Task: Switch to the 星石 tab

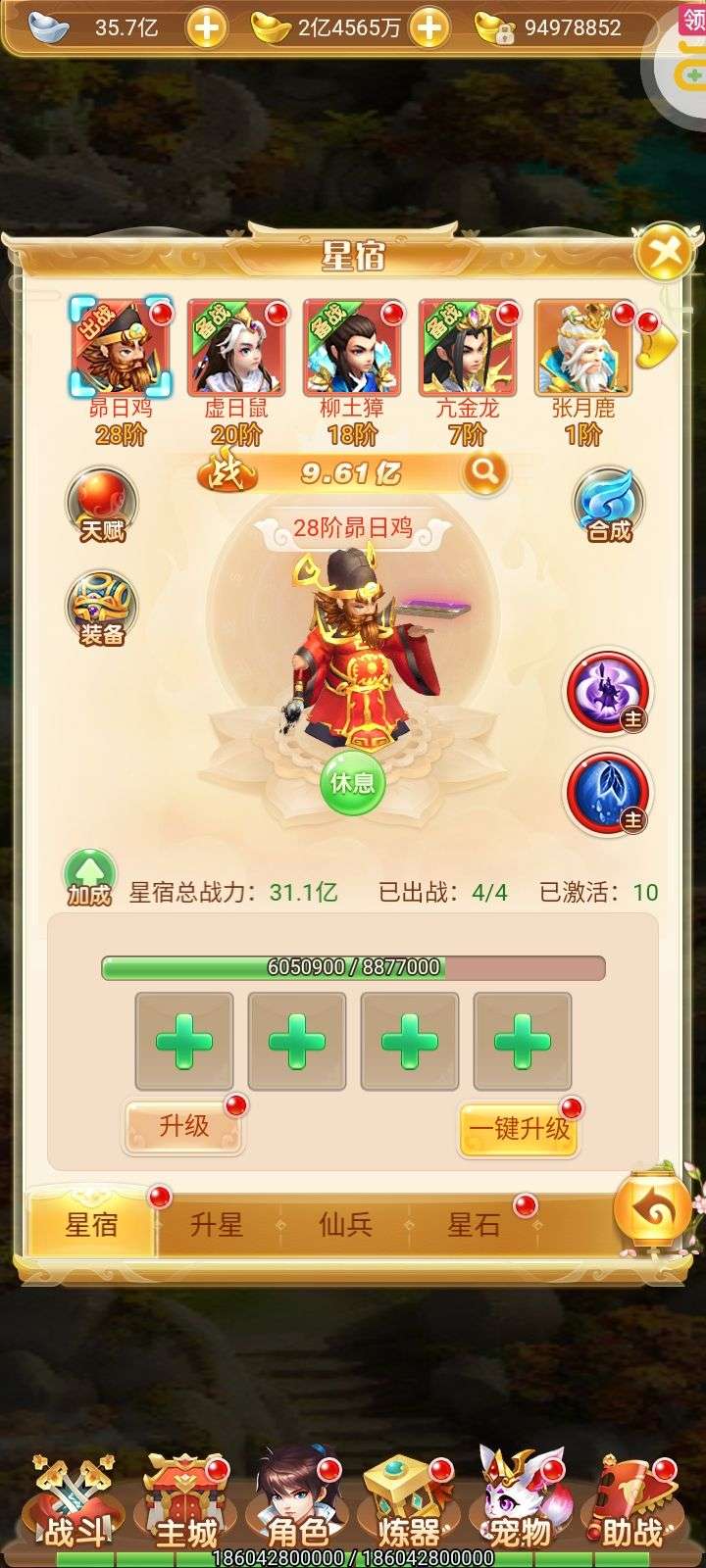Action: pyautogui.click(x=474, y=1224)
